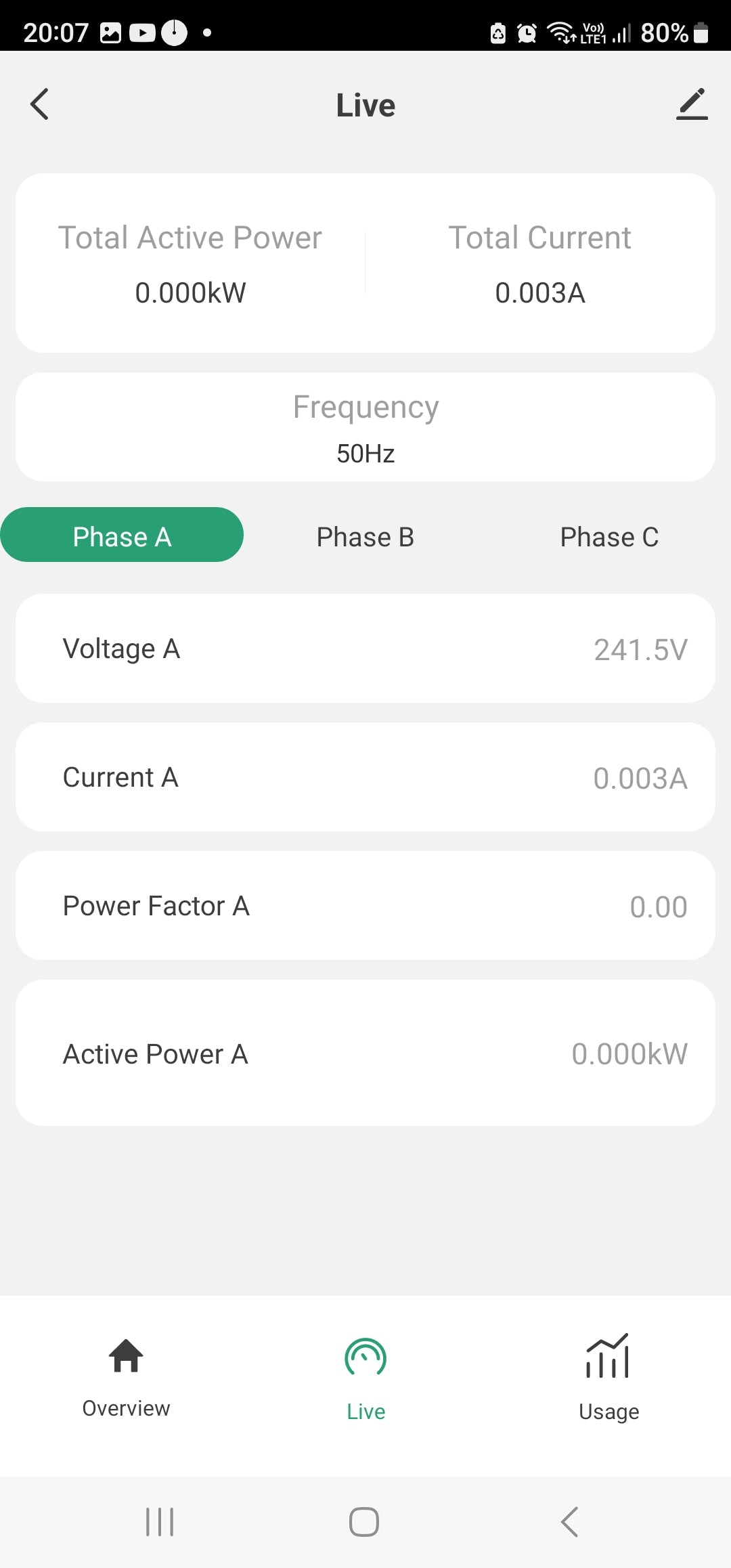Activate Phase C readings
The width and height of the screenshot is (731, 1568).
[609, 536]
